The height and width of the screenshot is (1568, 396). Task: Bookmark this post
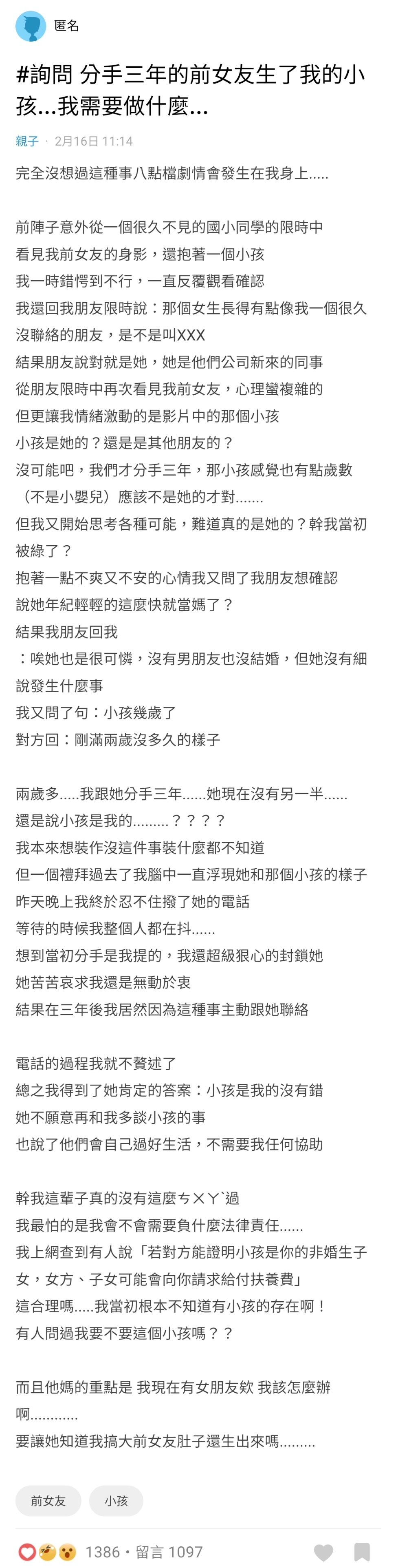click(362, 1552)
